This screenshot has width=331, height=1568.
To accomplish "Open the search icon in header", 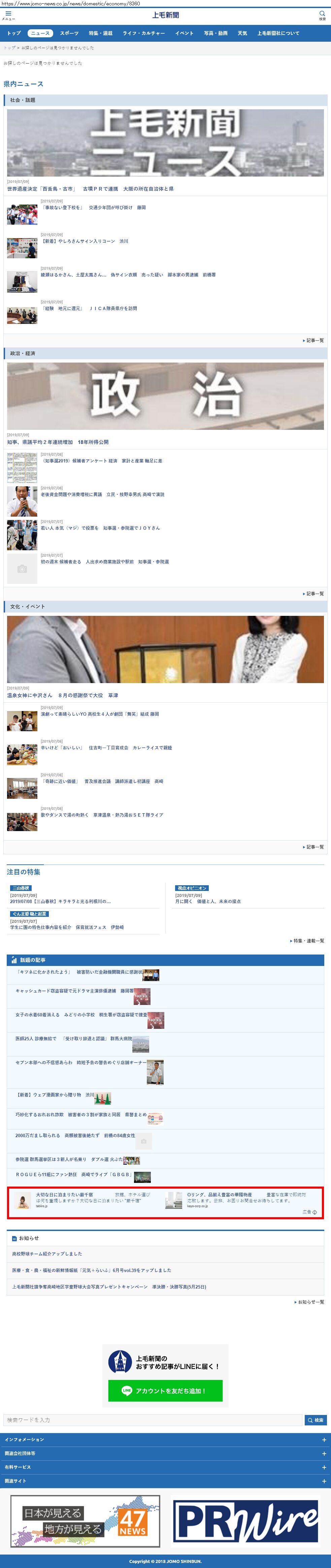I will click(x=322, y=14).
